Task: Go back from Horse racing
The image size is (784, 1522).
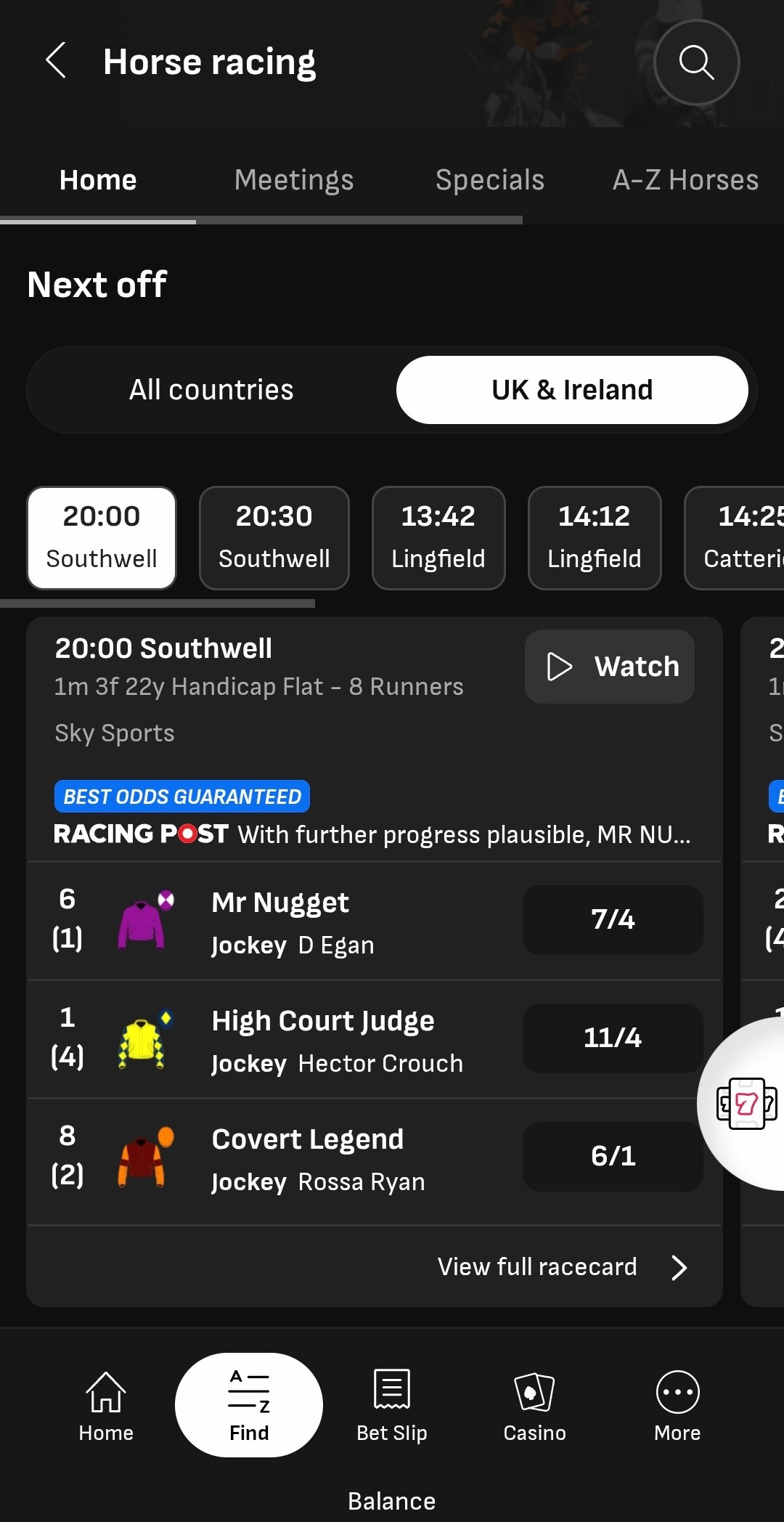Action: tap(57, 61)
